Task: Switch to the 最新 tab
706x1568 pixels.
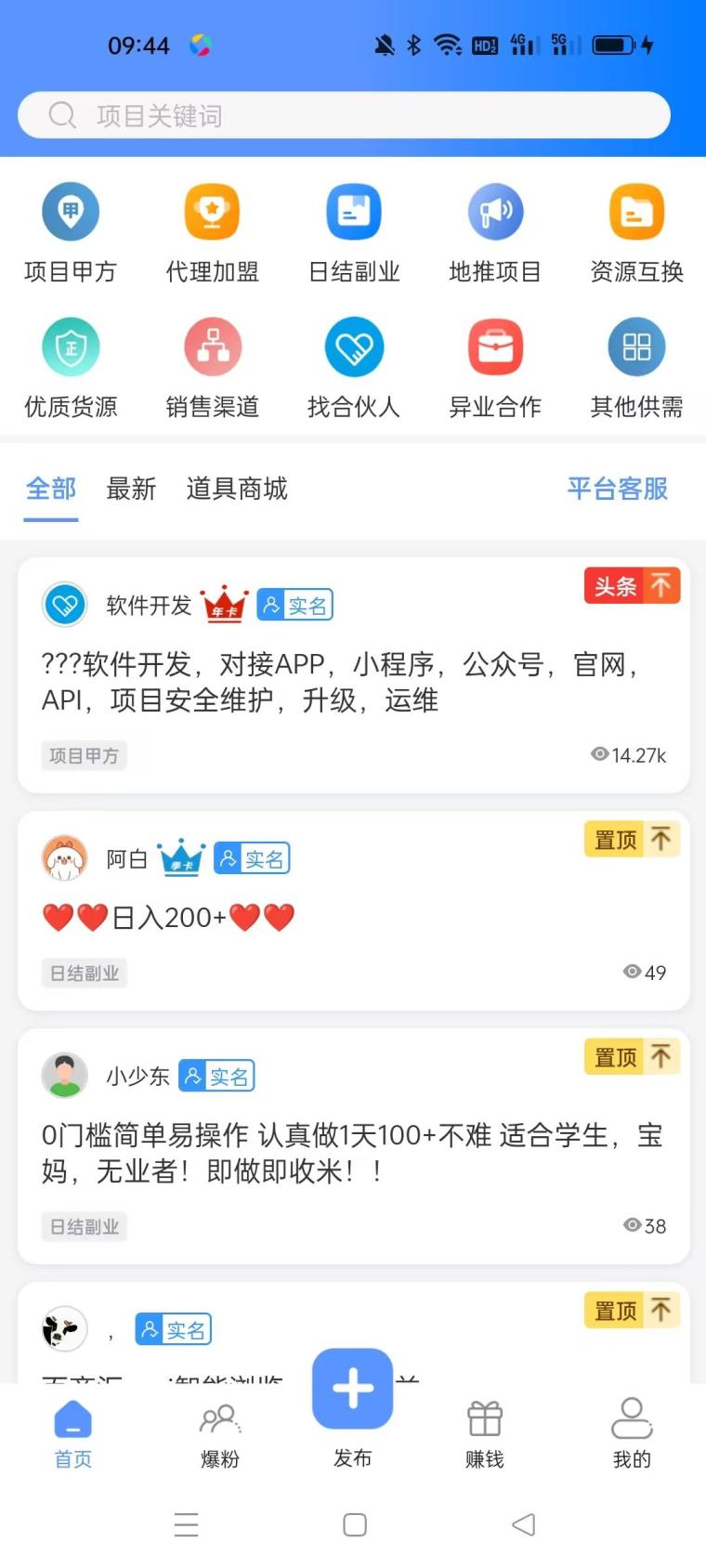Action: click(131, 490)
